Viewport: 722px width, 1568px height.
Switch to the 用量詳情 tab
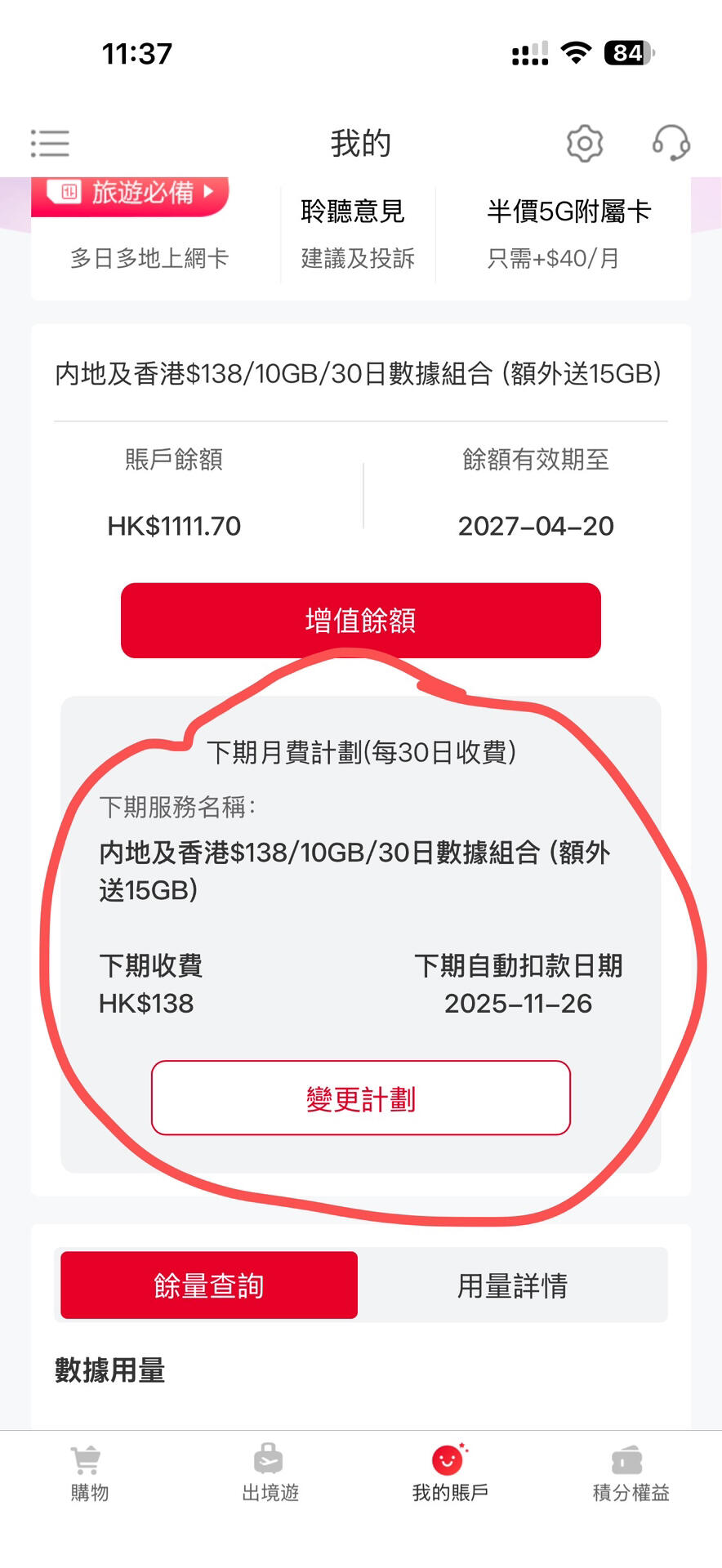tap(515, 1284)
